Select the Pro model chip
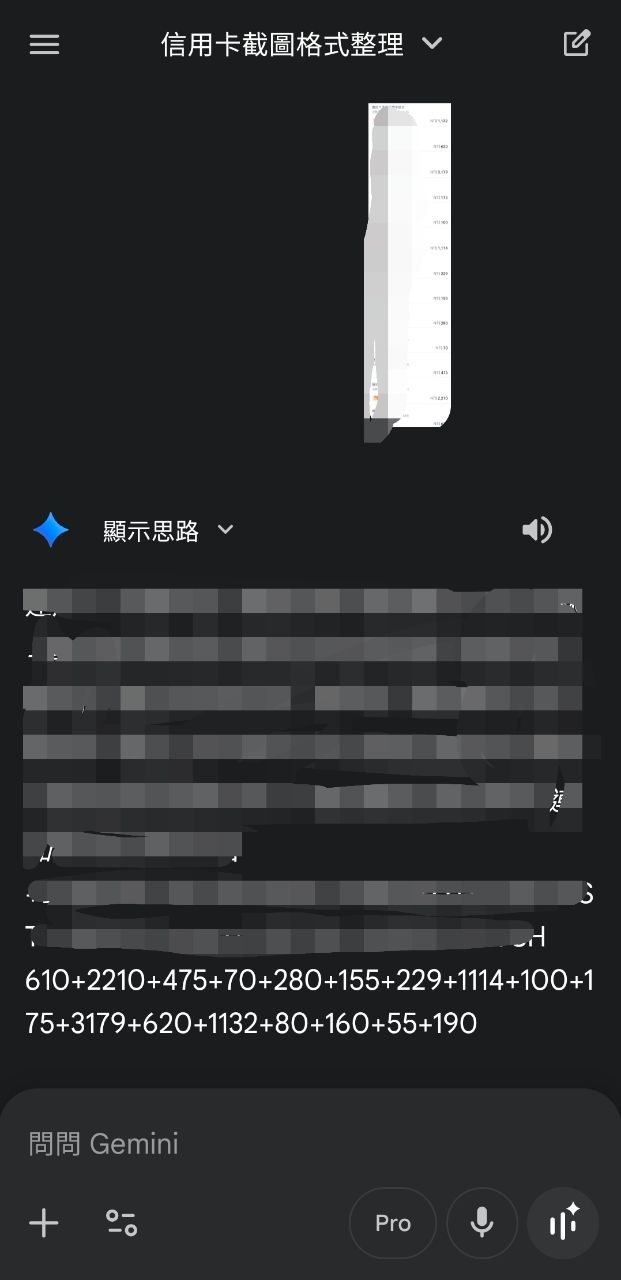The width and height of the screenshot is (621, 1280). tap(393, 1222)
